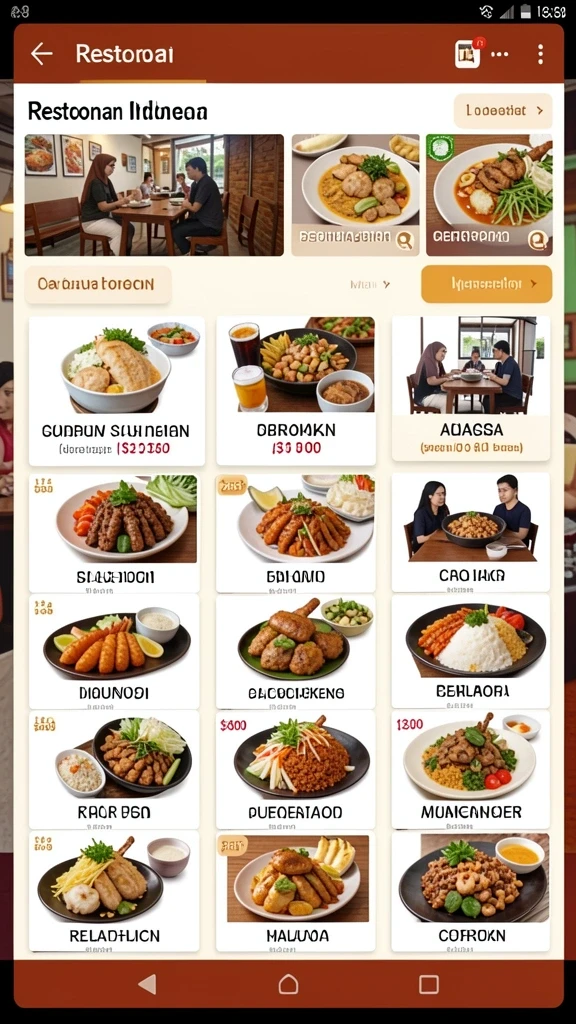View the COFROKN dish card
The height and width of the screenshot is (1024, 576).
[x=471, y=891]
